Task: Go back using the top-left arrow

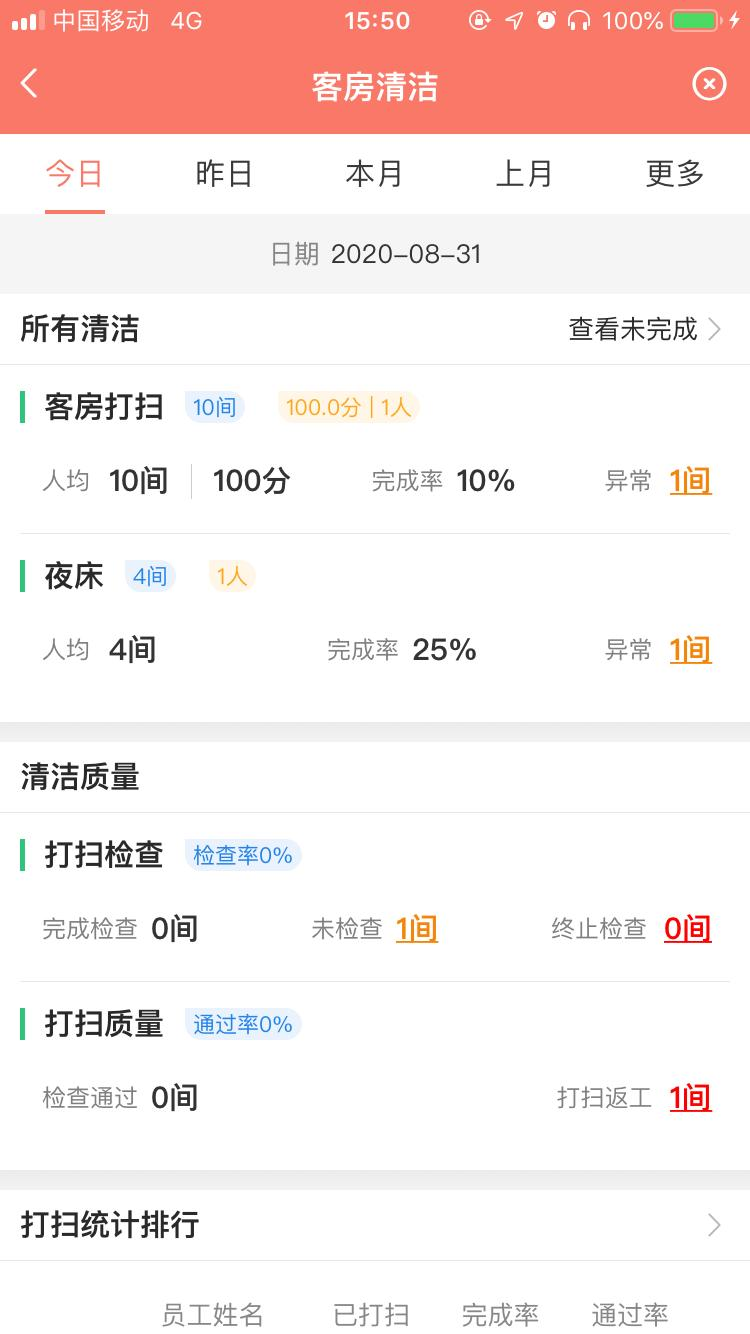Action: 30,84
